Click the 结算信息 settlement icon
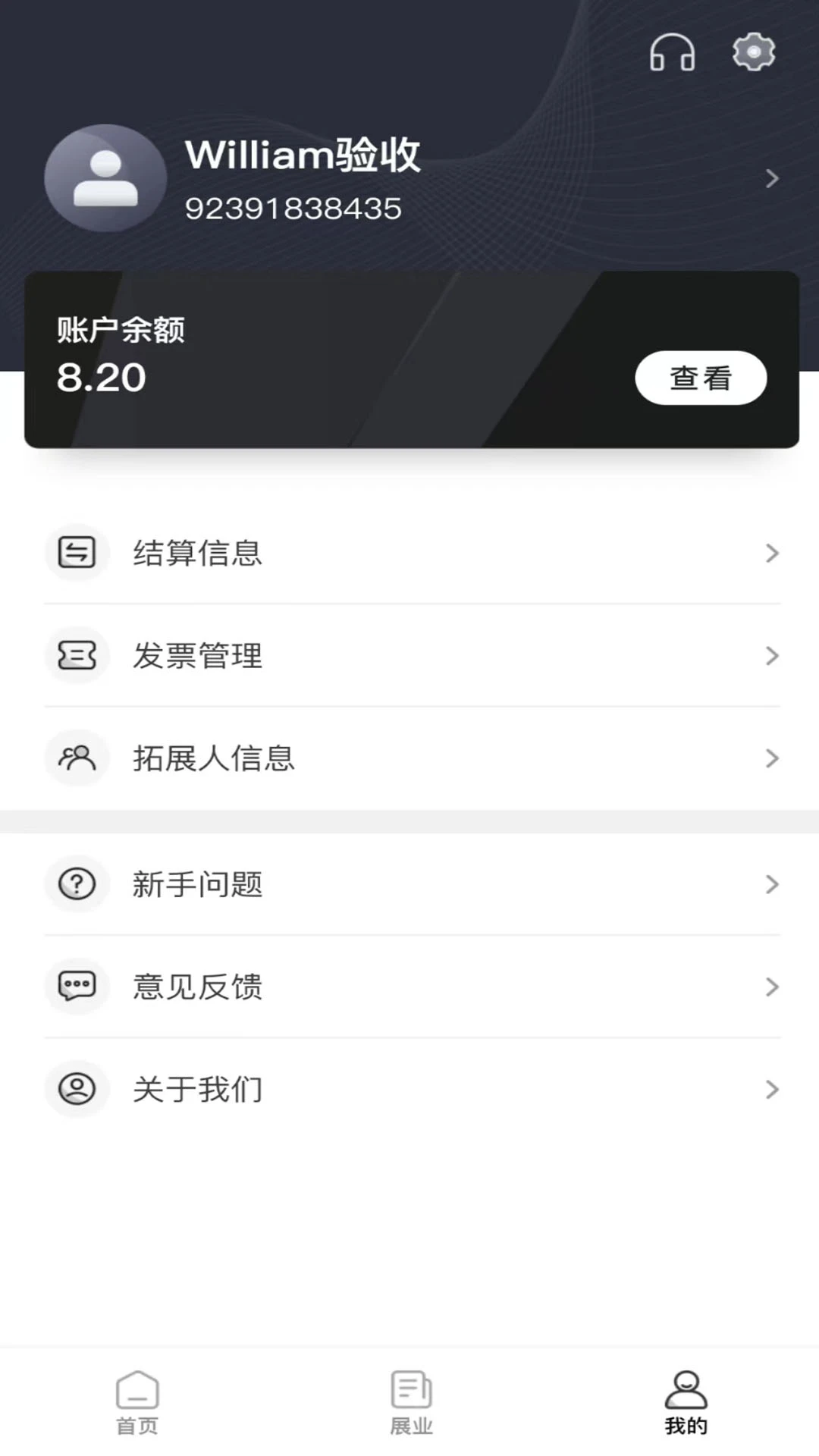This screenshot has height=1456, width=819. [77, 552]
